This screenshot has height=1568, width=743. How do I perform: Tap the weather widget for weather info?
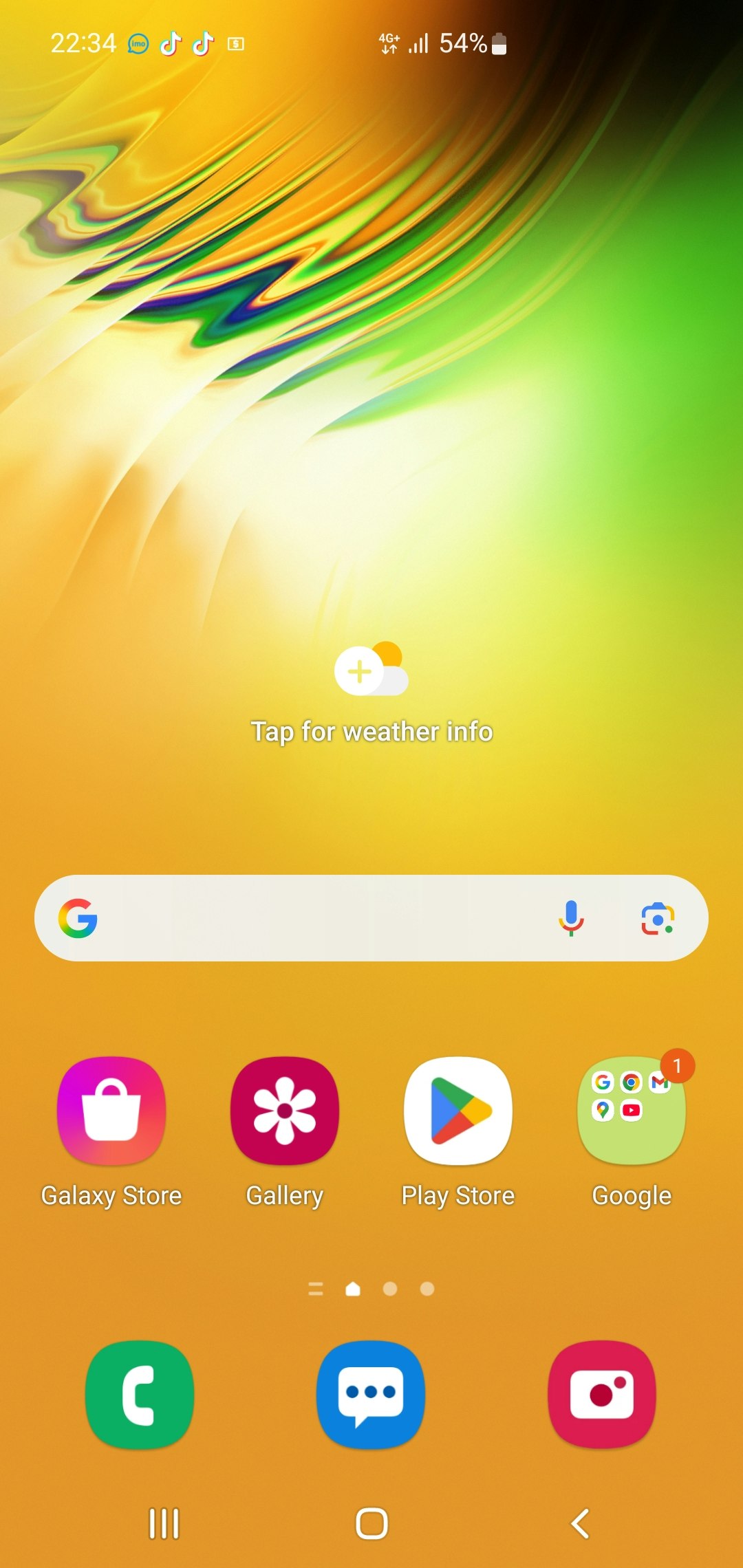(371, 695)
